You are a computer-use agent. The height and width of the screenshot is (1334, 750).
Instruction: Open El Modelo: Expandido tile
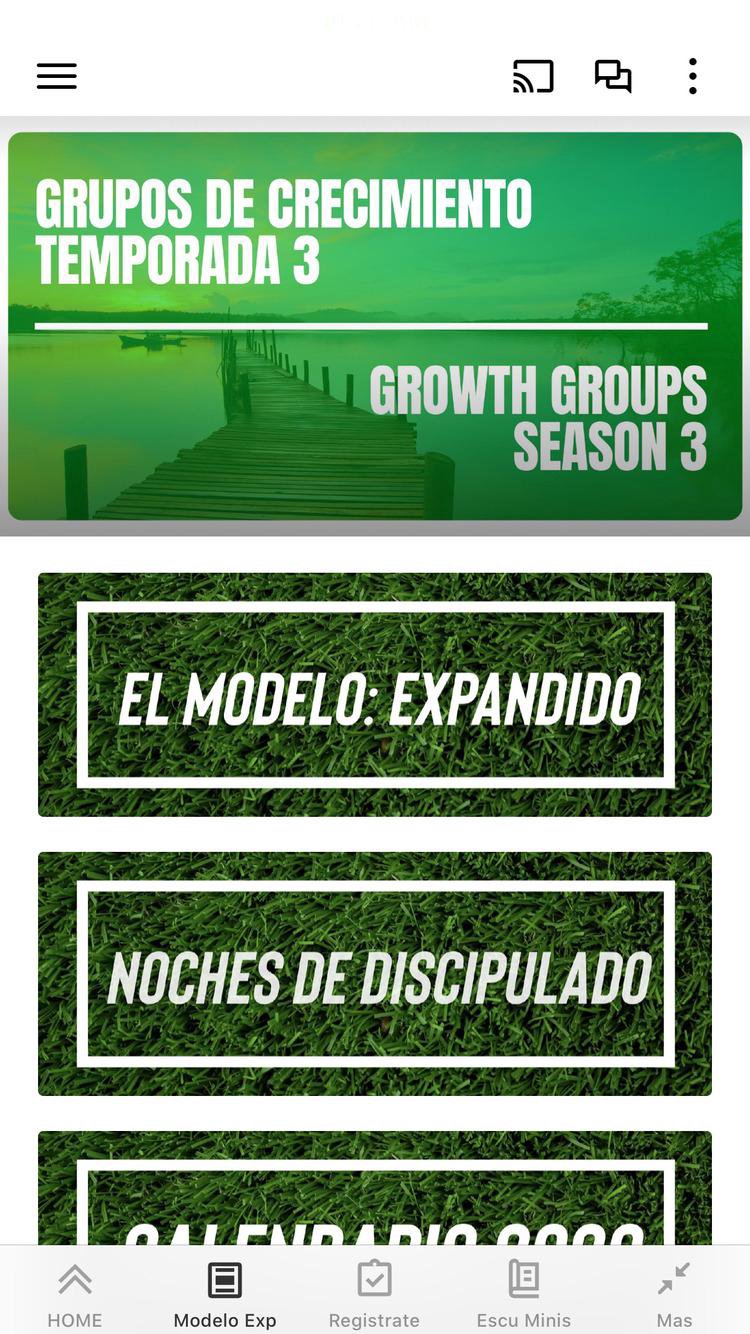[x=375, y=695]
